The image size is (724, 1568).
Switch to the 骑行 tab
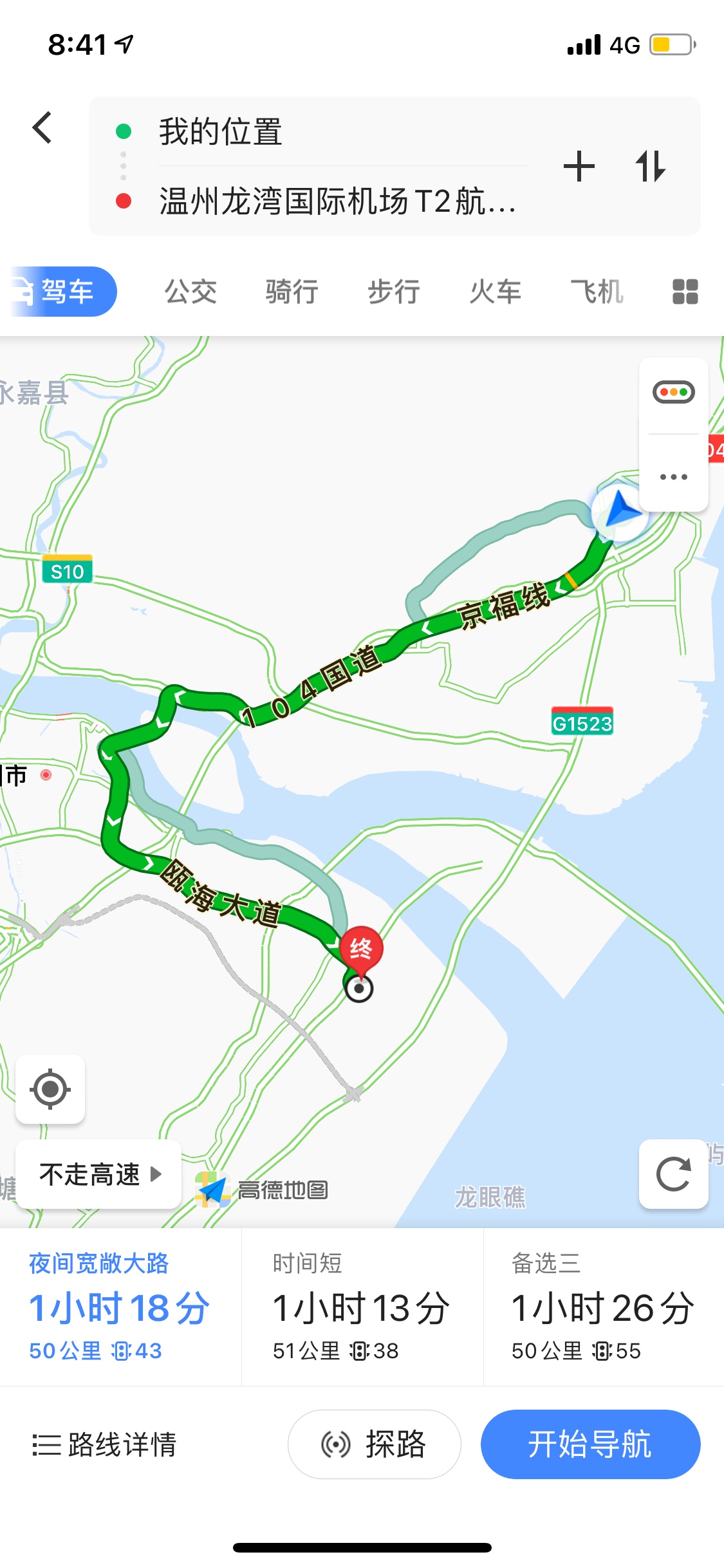292,292
